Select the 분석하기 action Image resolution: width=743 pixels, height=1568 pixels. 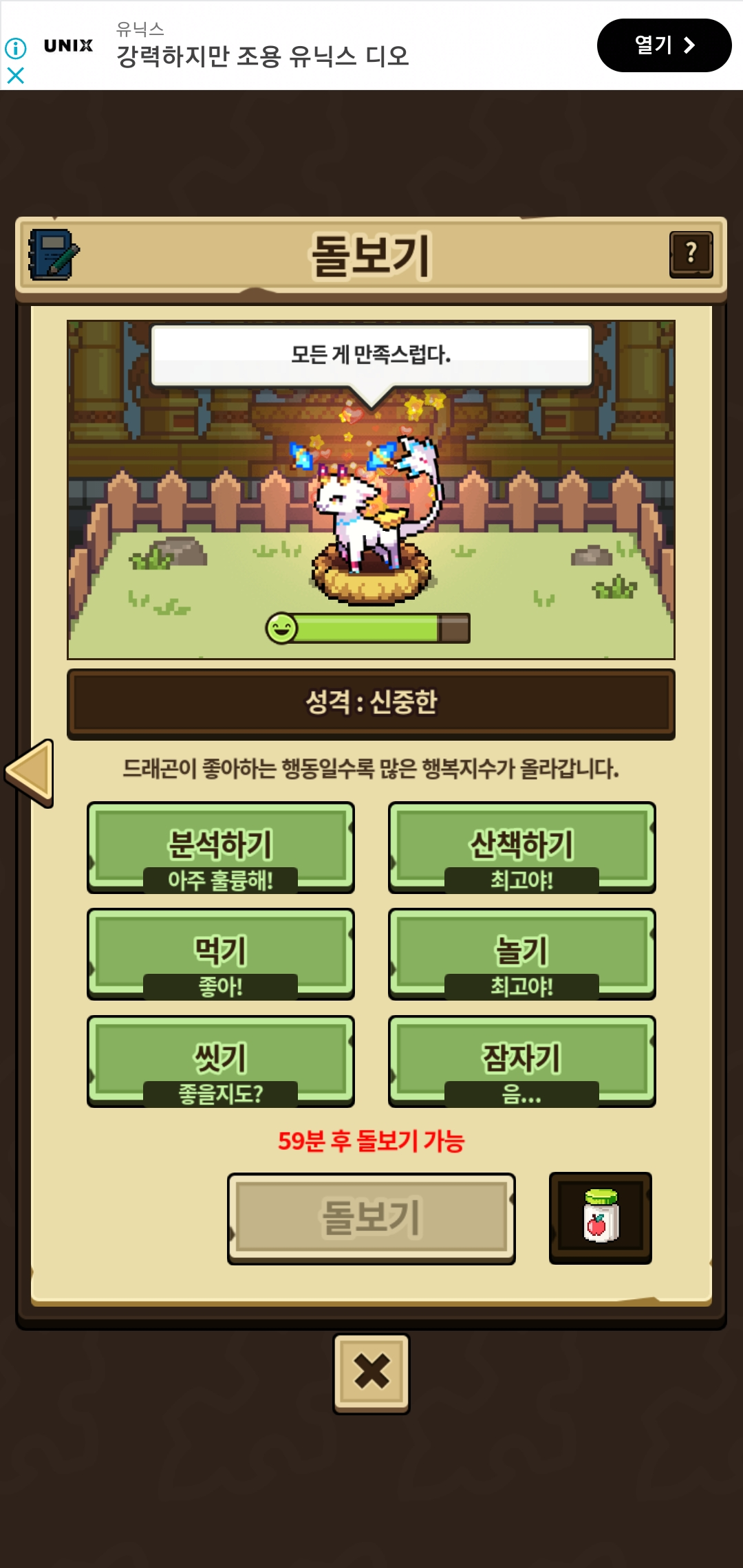220,846
